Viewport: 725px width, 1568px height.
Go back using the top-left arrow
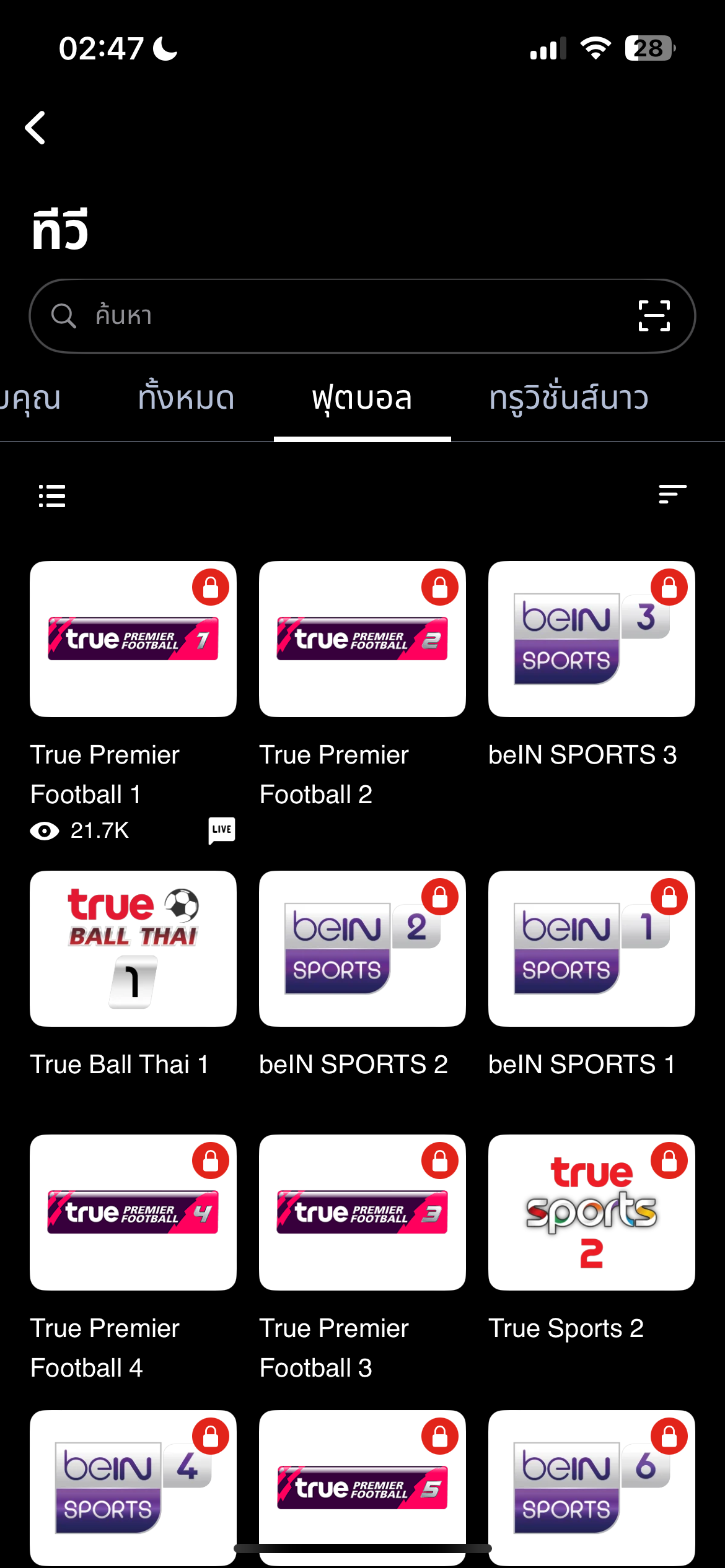click(35, 128)
